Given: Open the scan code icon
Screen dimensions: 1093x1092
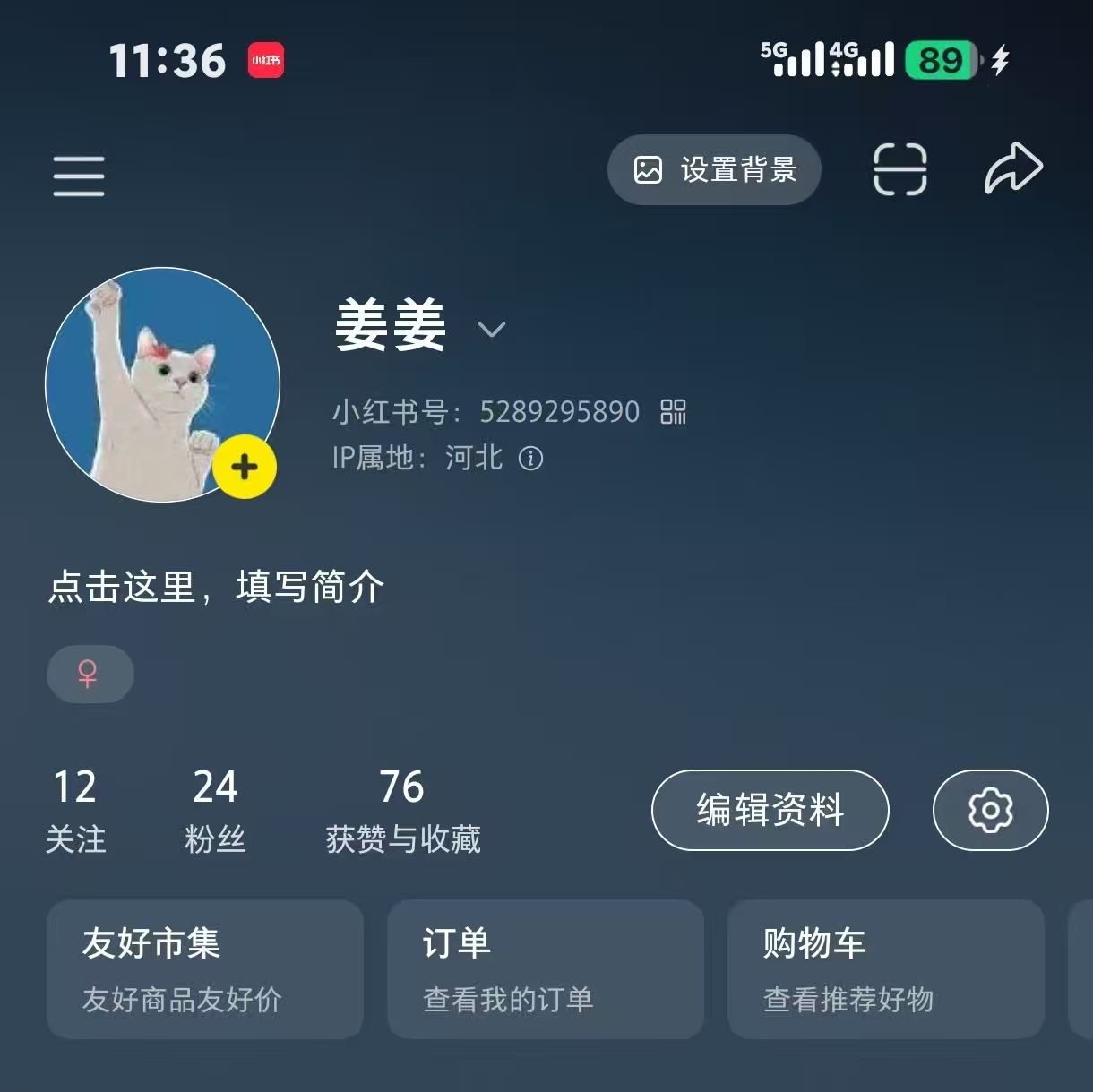Looking at the screenshot, I should (899, 169).
